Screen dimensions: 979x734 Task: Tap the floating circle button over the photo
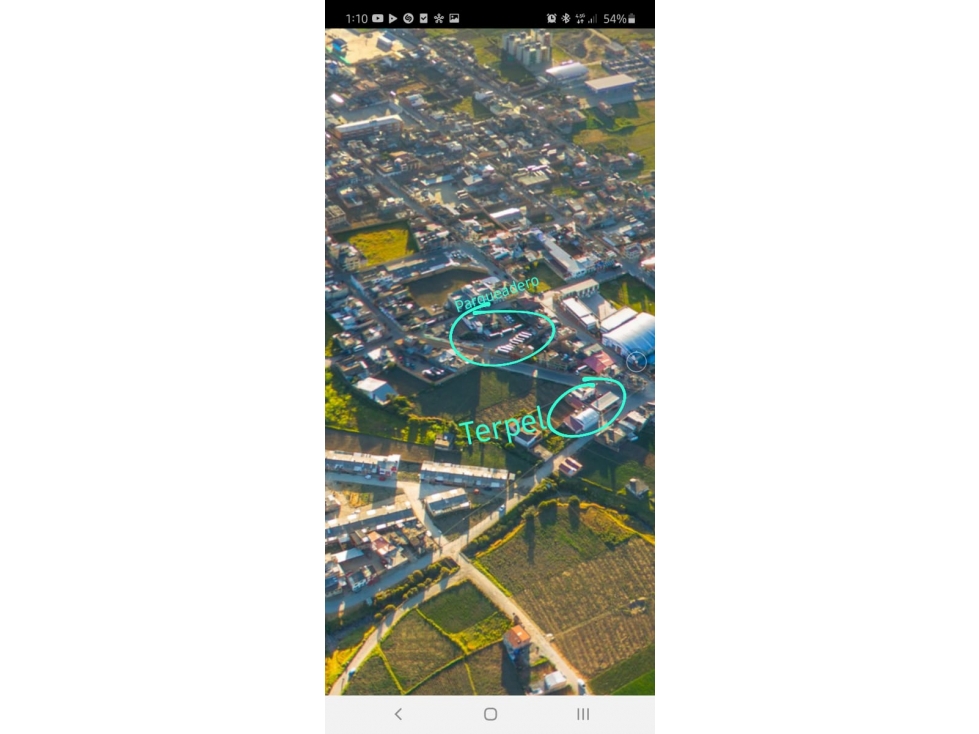click(636, 362)
